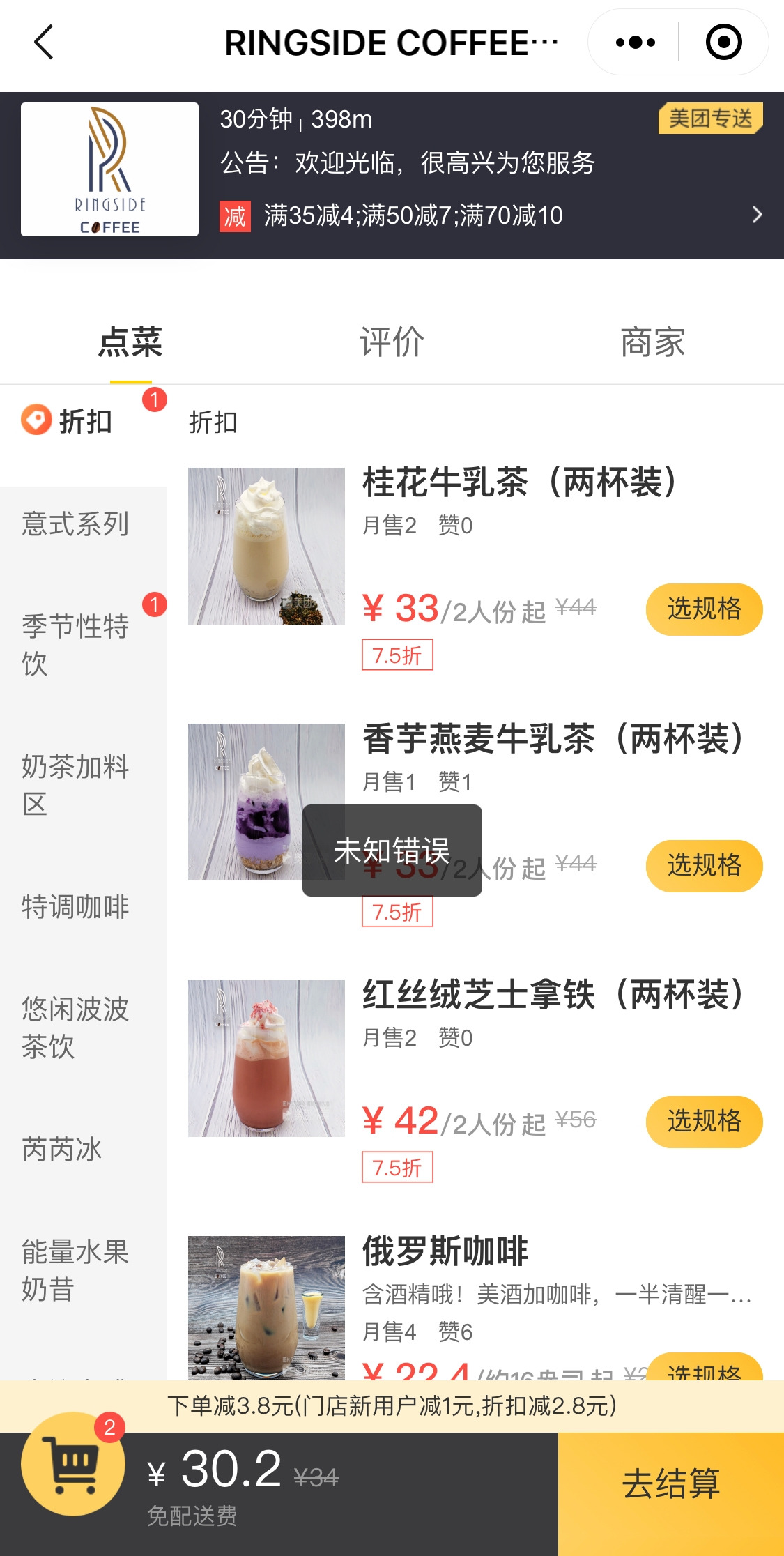Open the 意式系列 category
Viewport: 784px width, 1556px height.
[75, 524]
